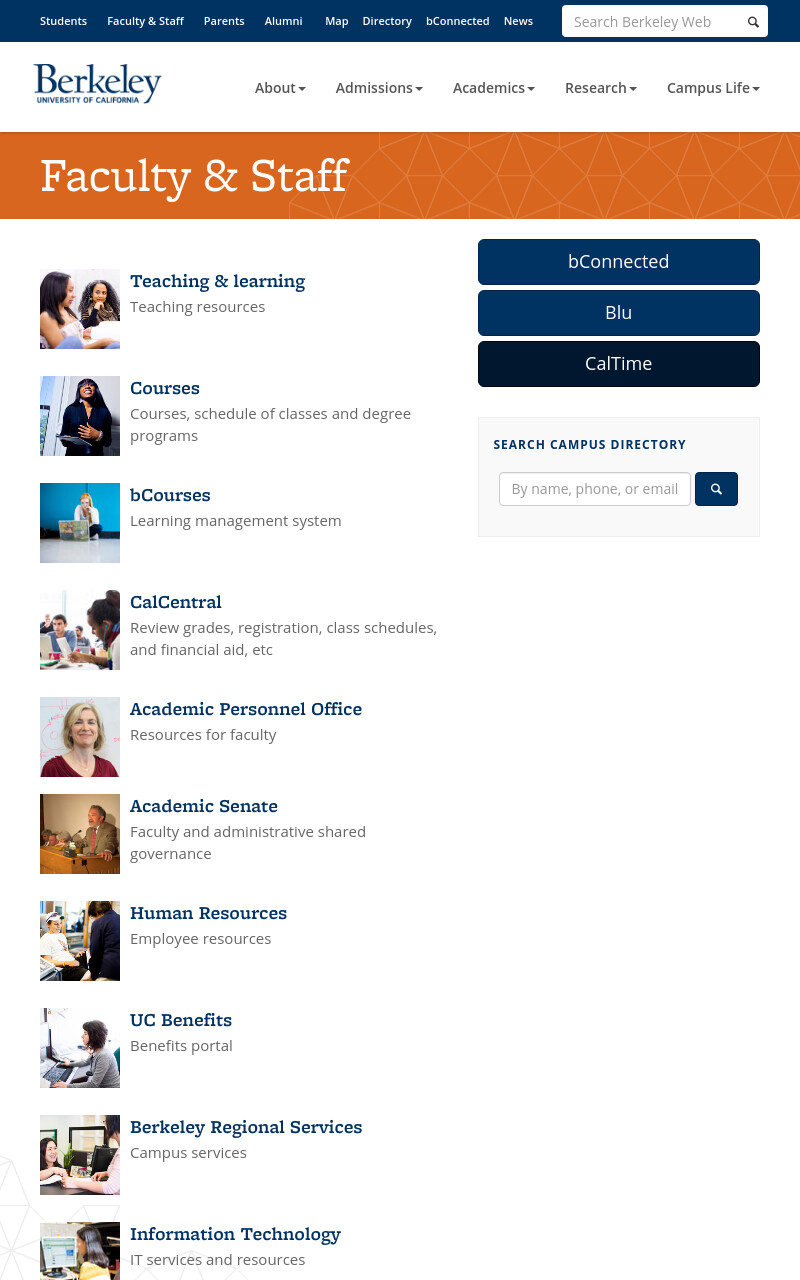800x1280 pixels.
Task: Open the Academics menu
Action: point(494,88)
